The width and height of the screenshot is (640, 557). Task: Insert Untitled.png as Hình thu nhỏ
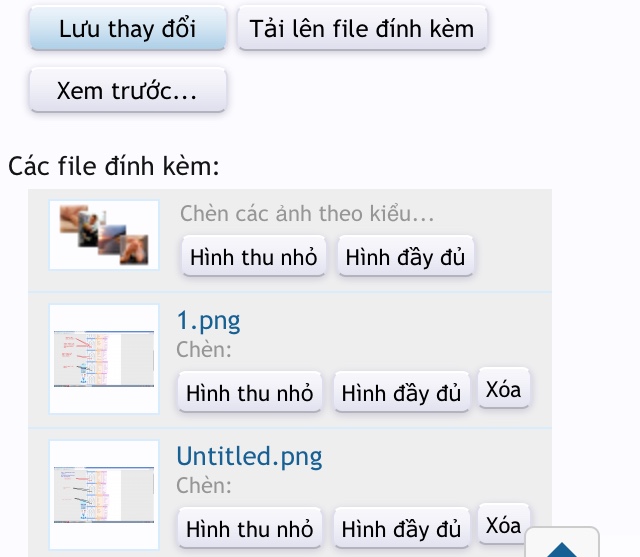tap(250, 529)
